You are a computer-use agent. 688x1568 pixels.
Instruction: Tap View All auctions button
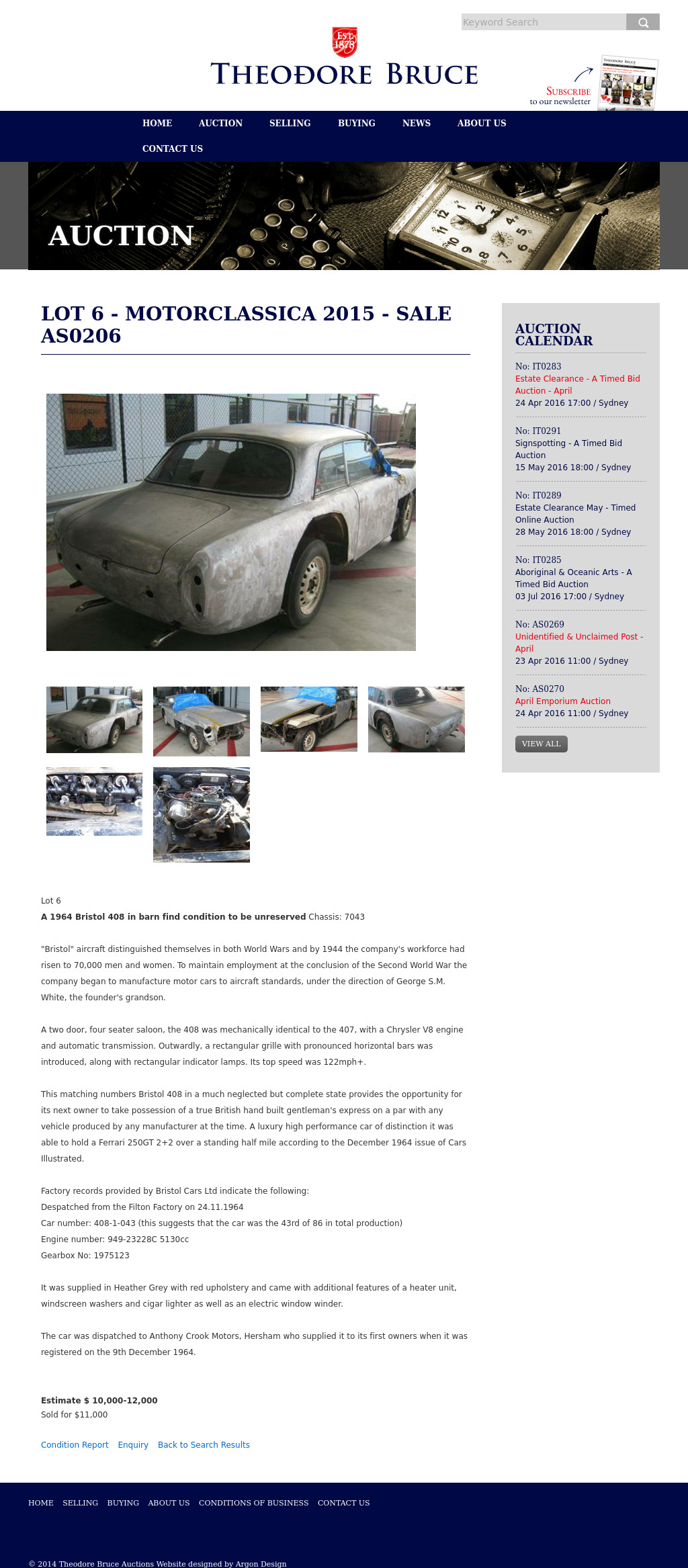point(541,744)
